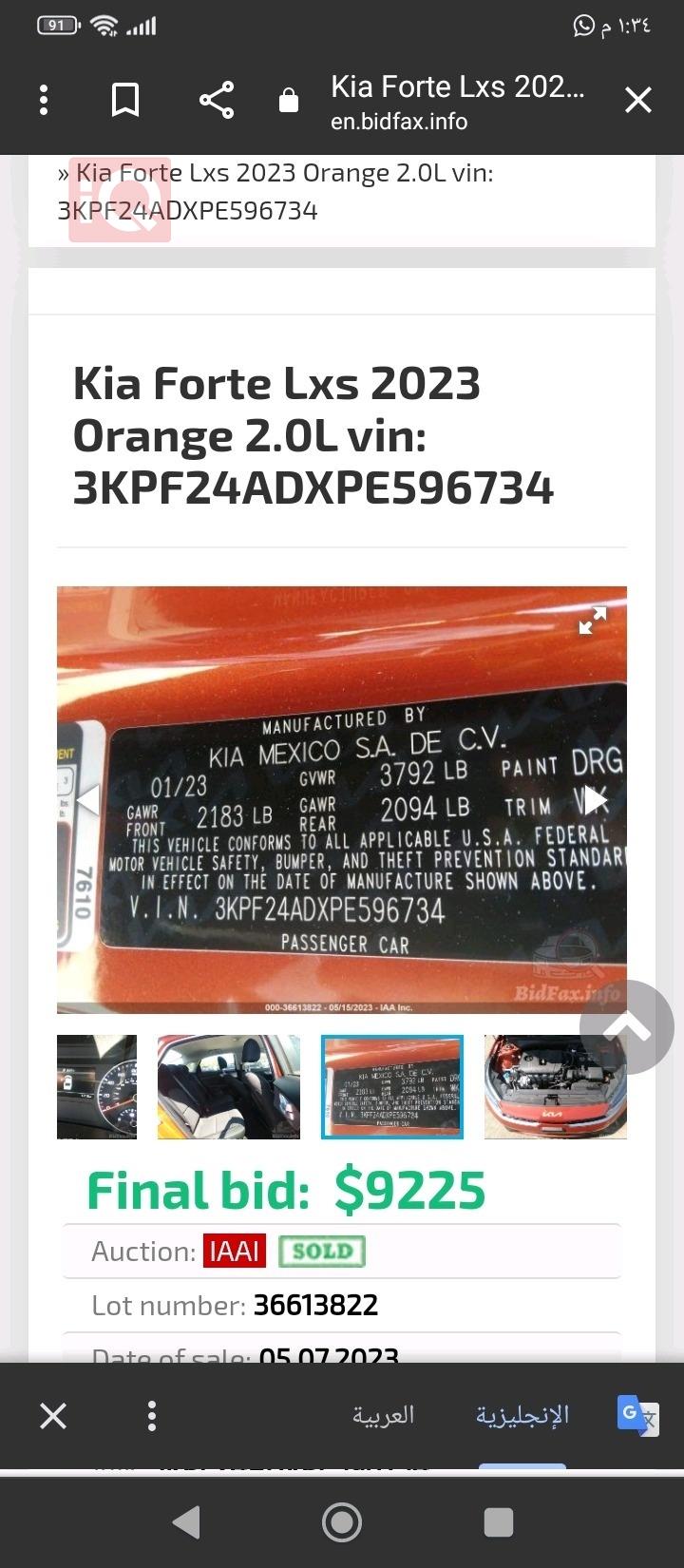Open the browser overflow menu
The image size is (684, 1568).
pyautogui.click(x=44, y=100)
